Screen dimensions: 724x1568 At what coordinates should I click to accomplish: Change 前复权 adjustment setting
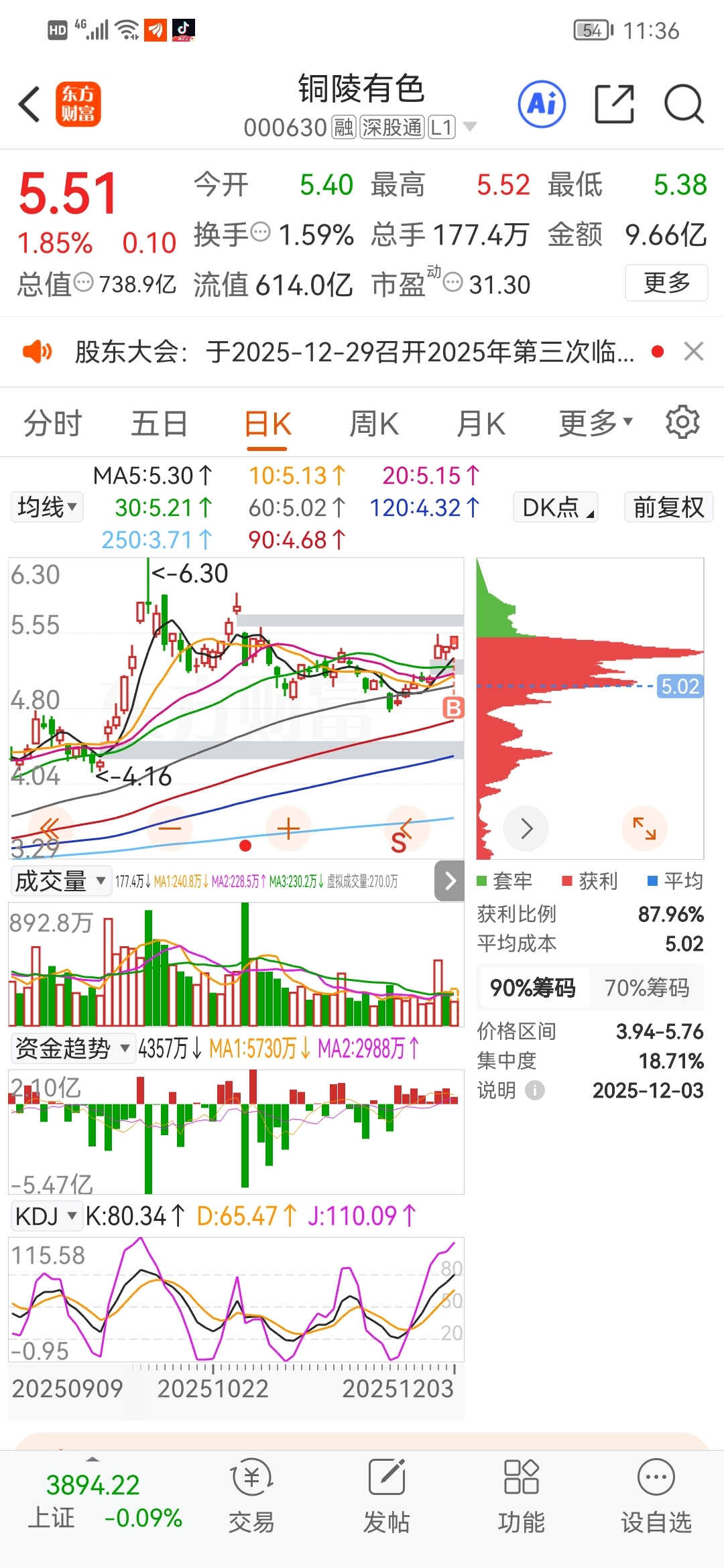pos(668,507)
